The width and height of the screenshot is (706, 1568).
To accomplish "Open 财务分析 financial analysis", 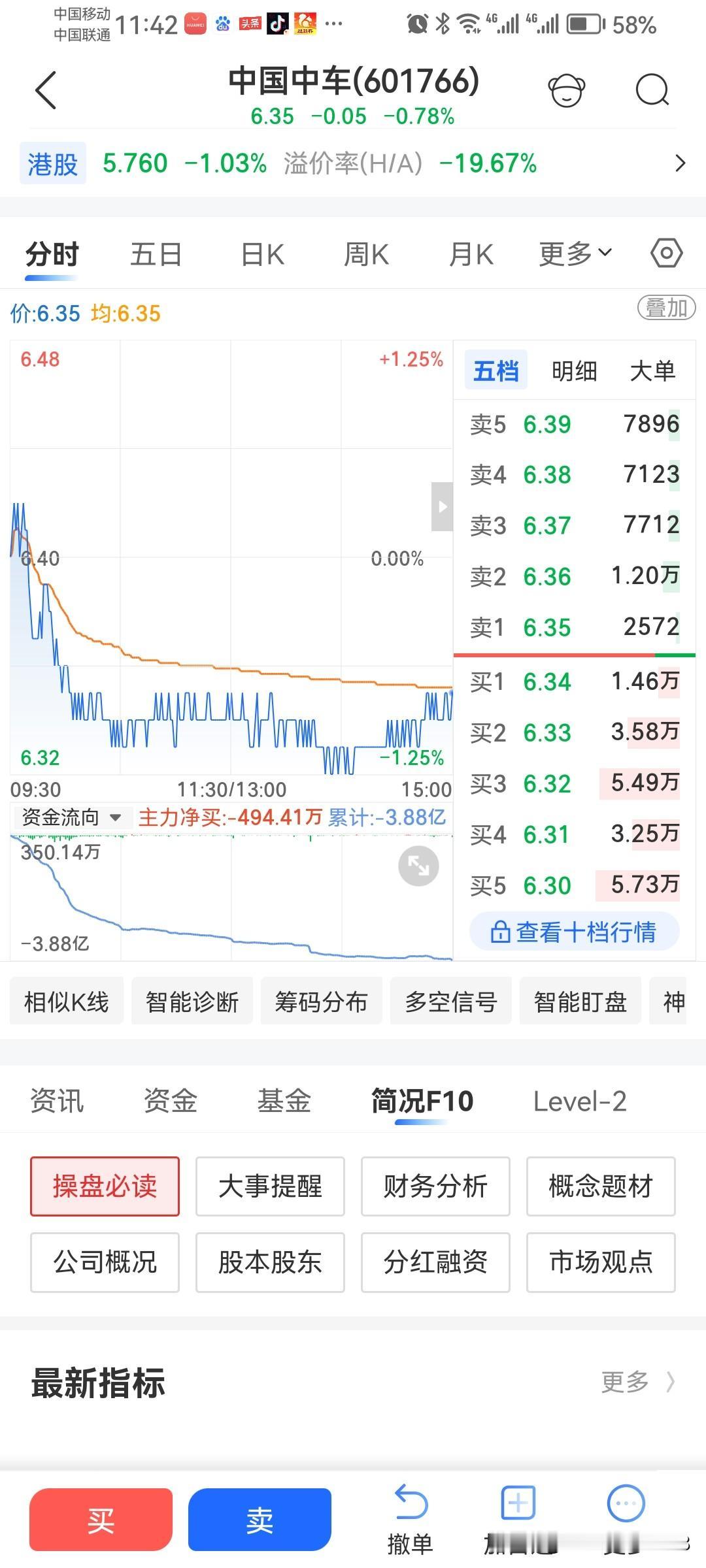I will point(435,1186).
